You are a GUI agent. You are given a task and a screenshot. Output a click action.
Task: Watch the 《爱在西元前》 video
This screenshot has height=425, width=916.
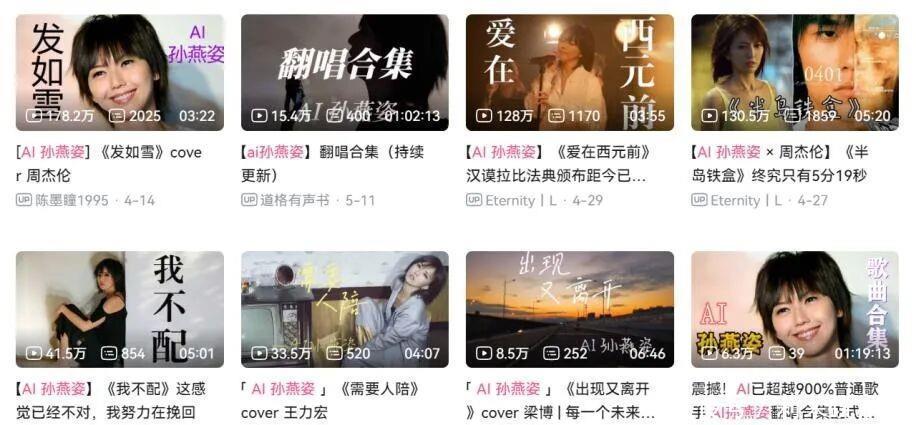(570, 72)
